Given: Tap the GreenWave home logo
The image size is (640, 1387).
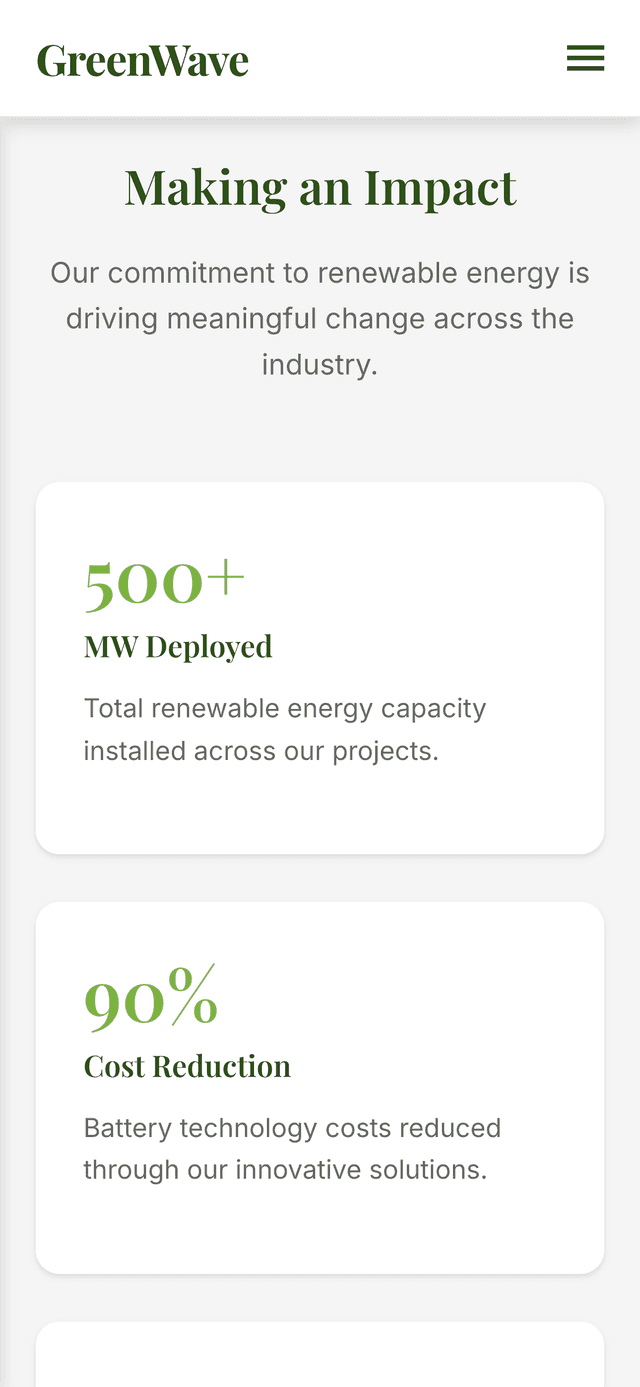Looking at the screenshot, I should (x=142, y=60).
